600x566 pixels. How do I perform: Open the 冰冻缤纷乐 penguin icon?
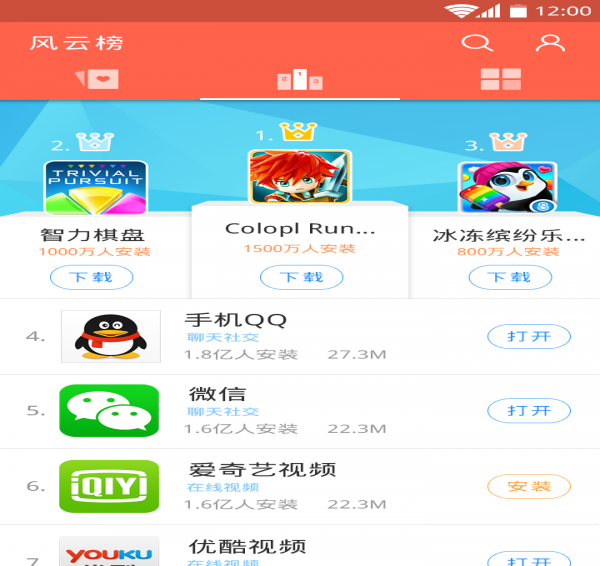[x=507, y=188]
